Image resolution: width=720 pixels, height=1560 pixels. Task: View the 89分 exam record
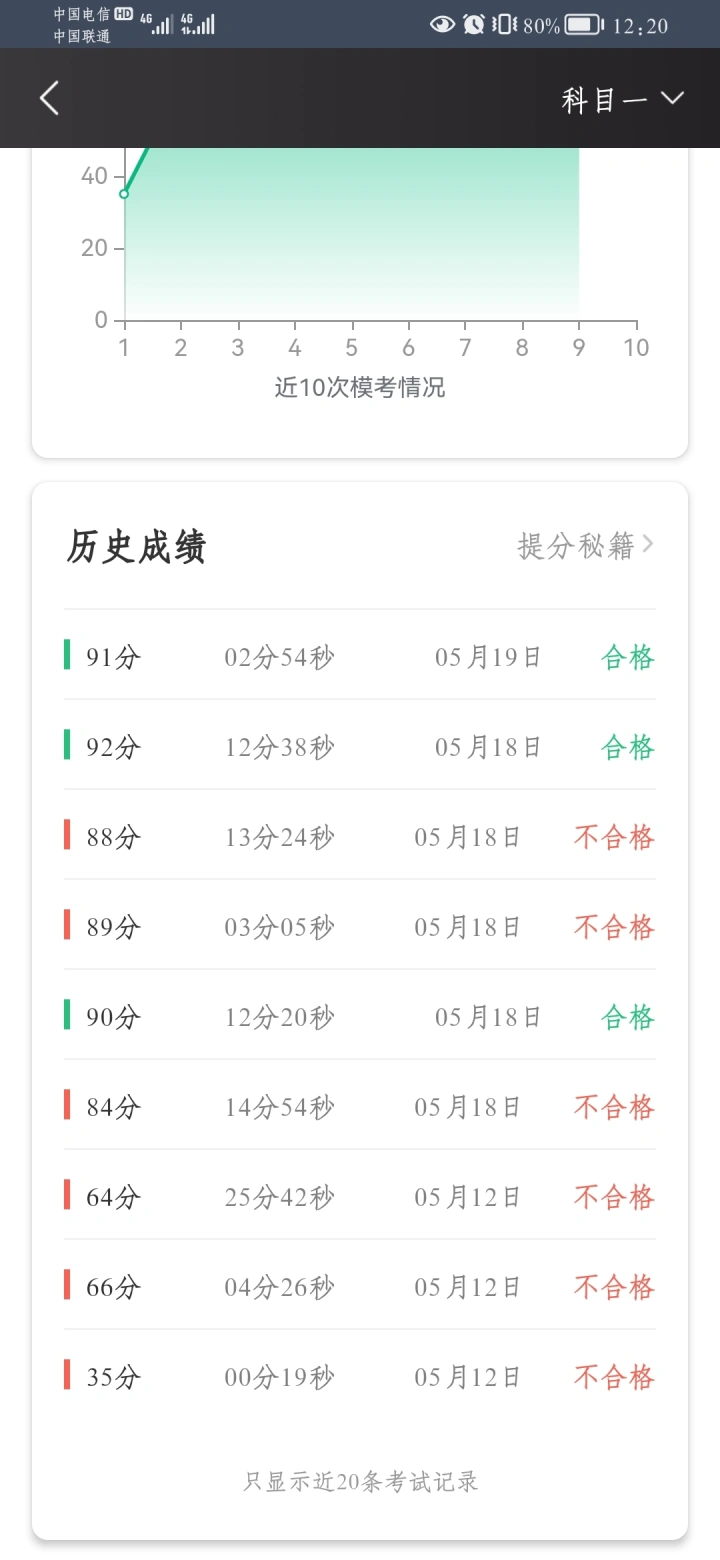pyautogui.click(x=360, y=925)
